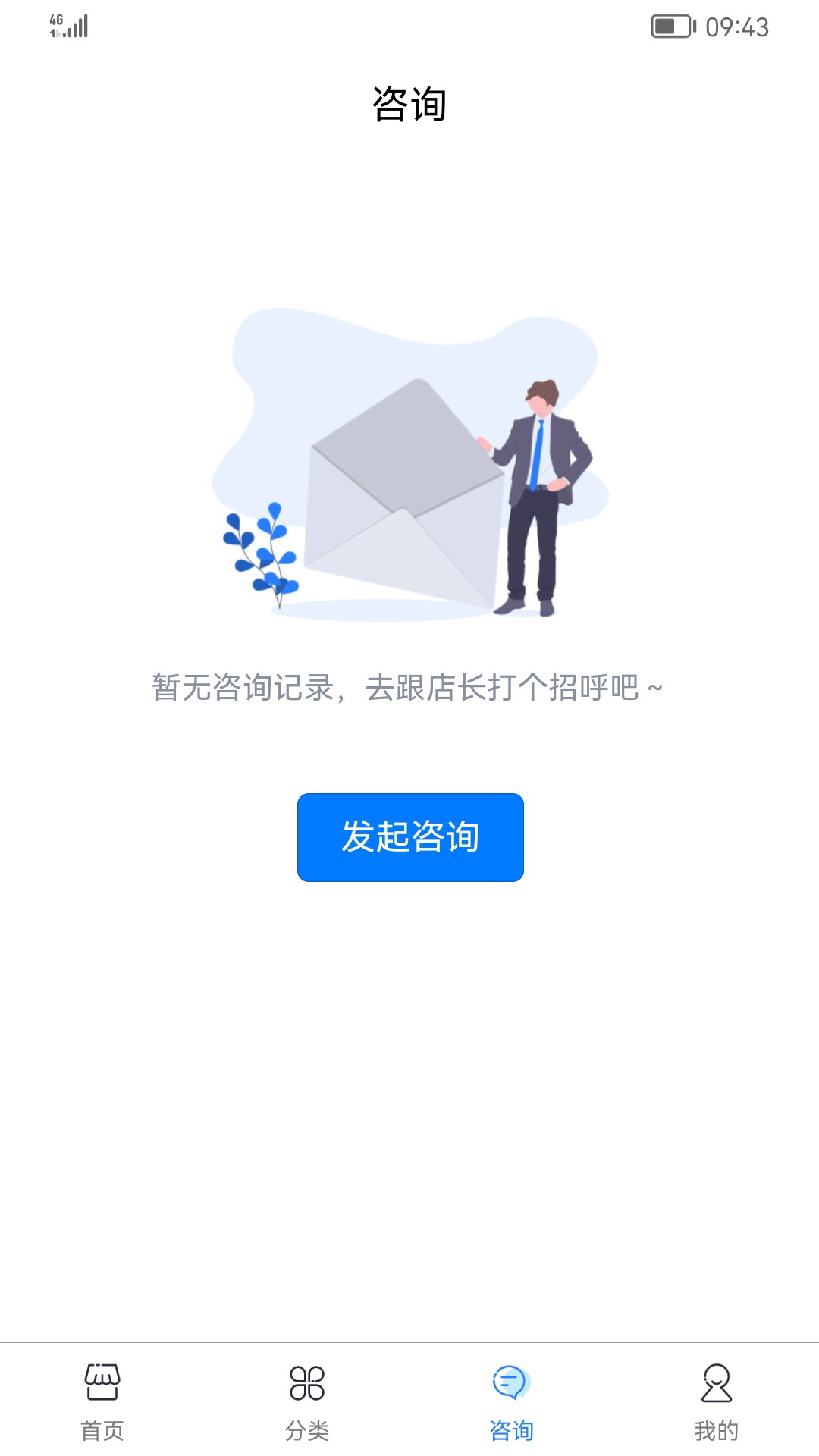Go to the 我的 tab

point(716,1401)
